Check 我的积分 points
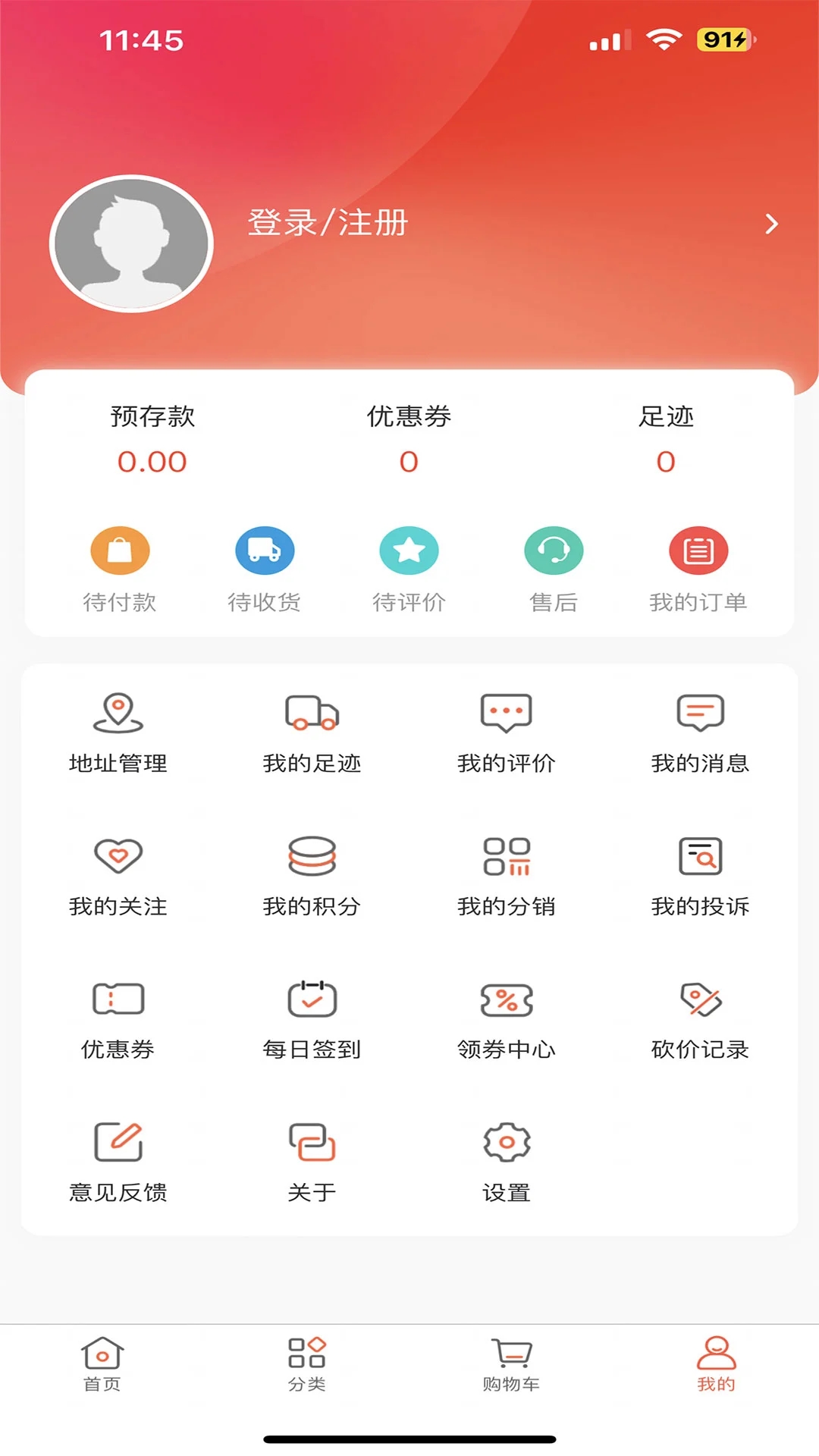 [312, 874]
